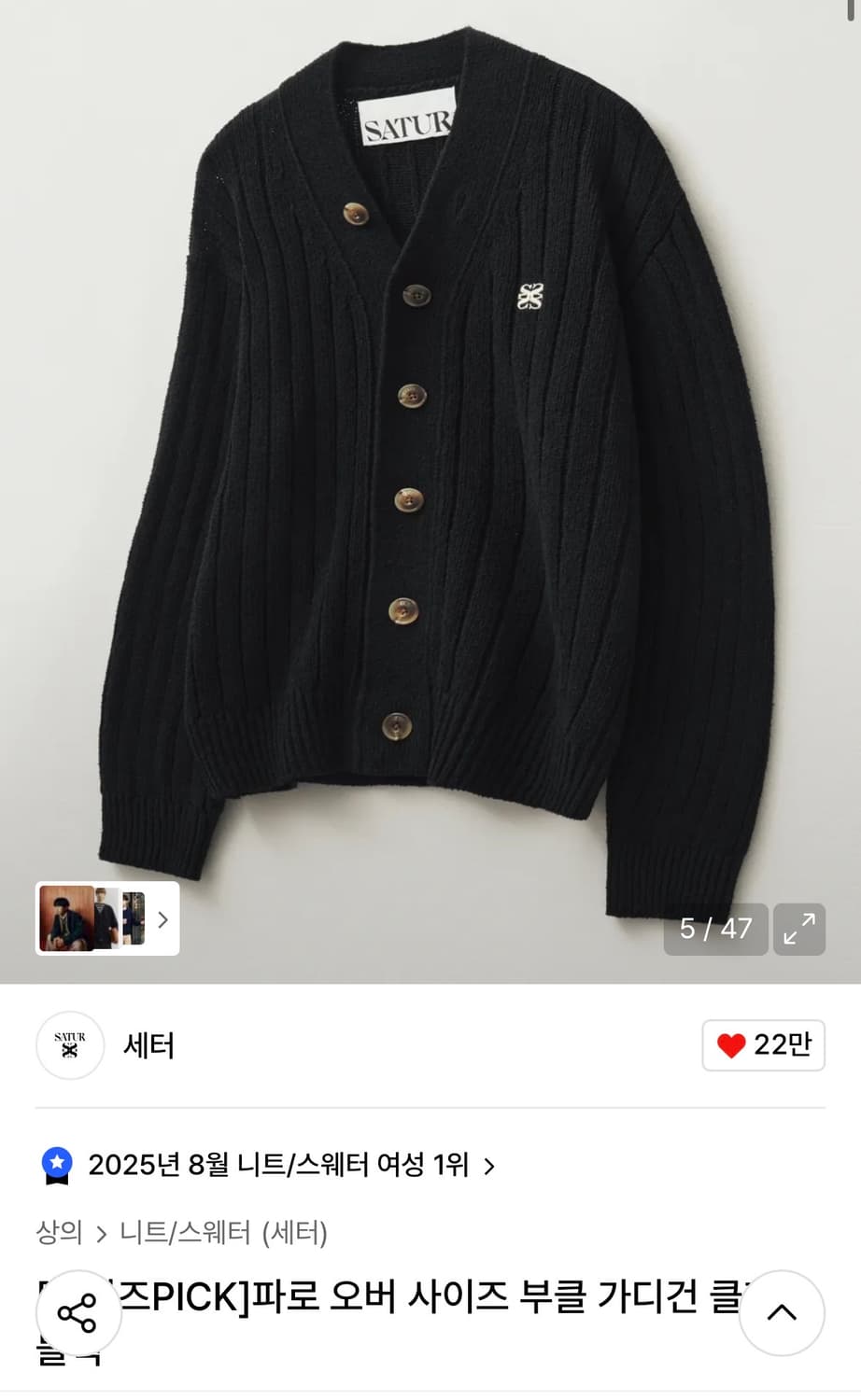
Task: Tap the share network icon in bottom left
Action: tap(80, 1313)
